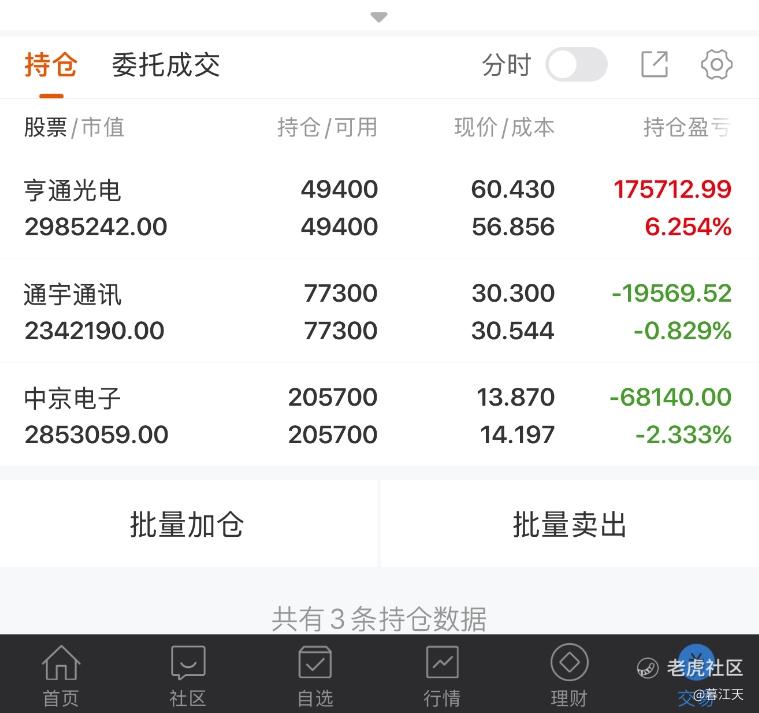
Task: Switch to the 委托成交 tab
Action: [x=166, y=65]
